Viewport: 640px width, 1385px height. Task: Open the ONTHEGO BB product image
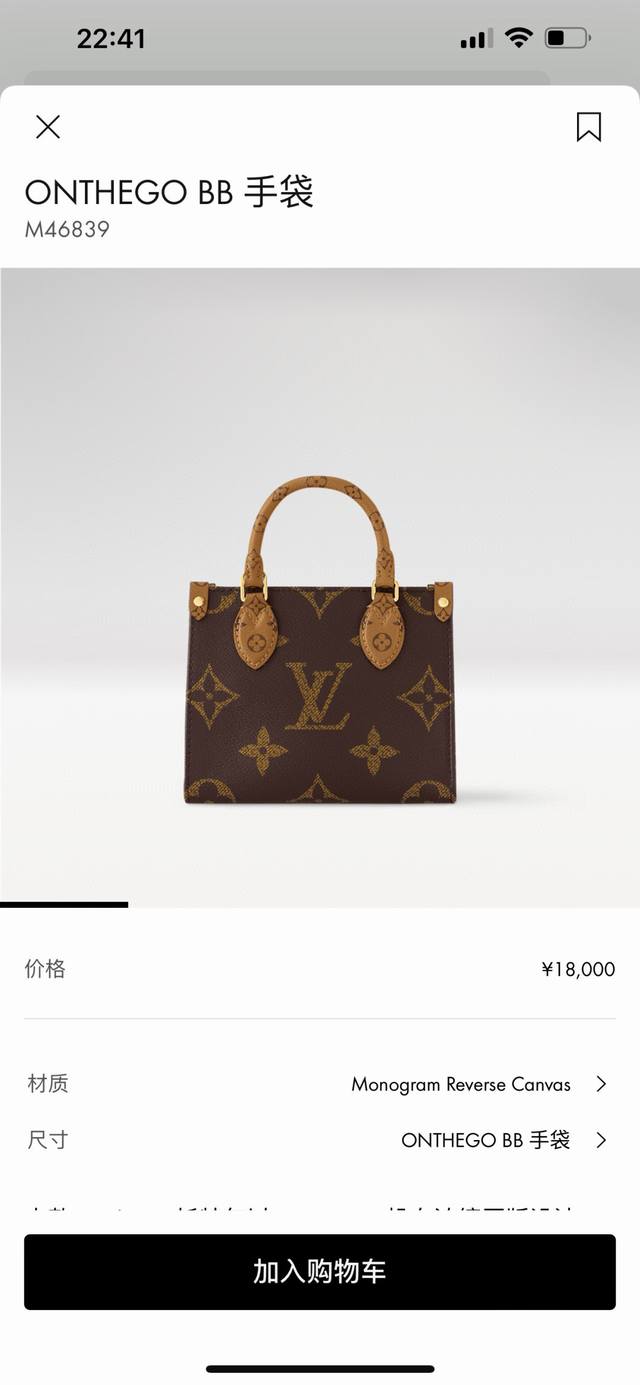[x=320, y=640]
